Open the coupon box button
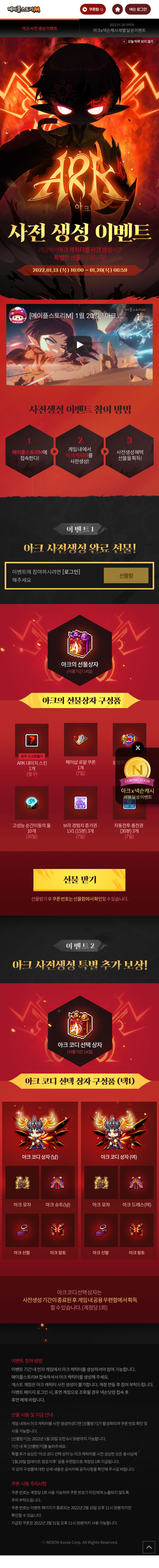159x1568 pixels. point(93,9)
